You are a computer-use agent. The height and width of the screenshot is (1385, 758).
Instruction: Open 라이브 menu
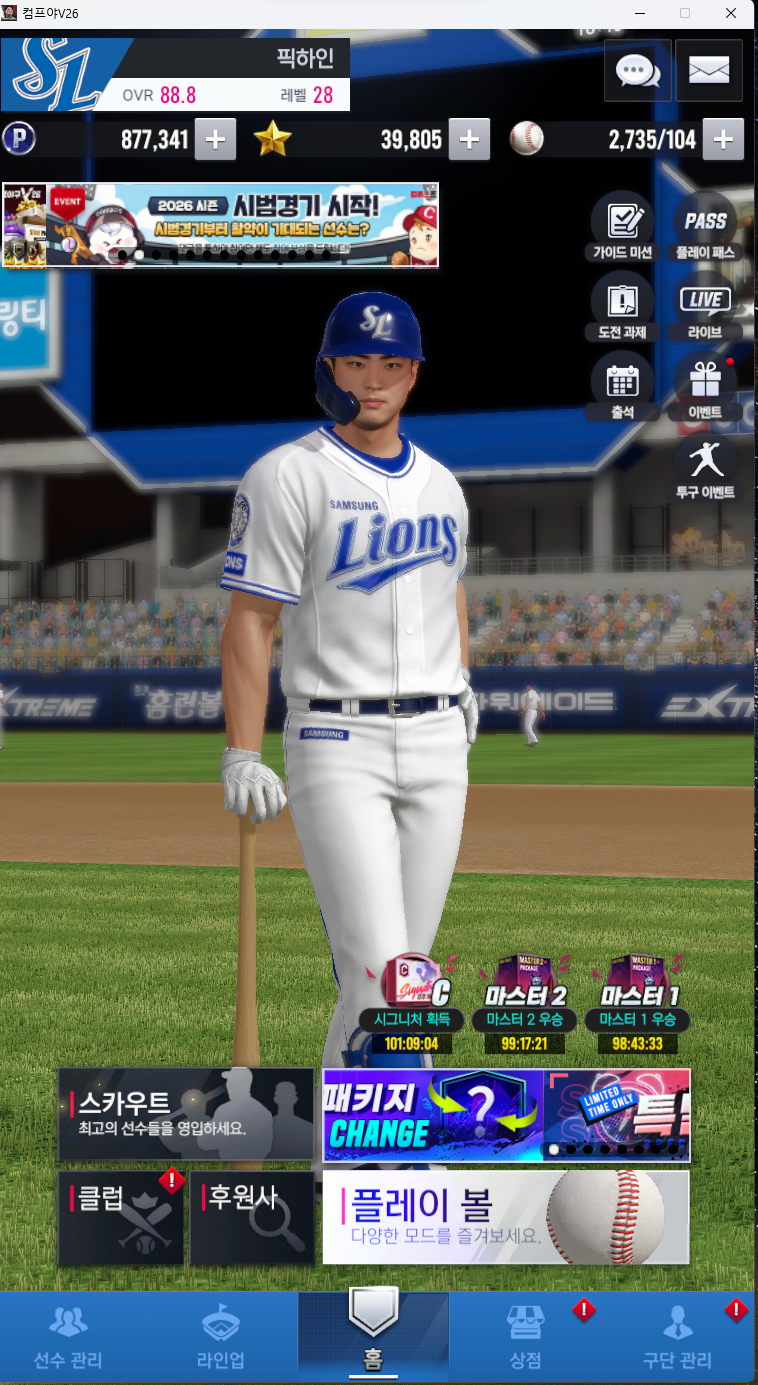pos(705,305)
